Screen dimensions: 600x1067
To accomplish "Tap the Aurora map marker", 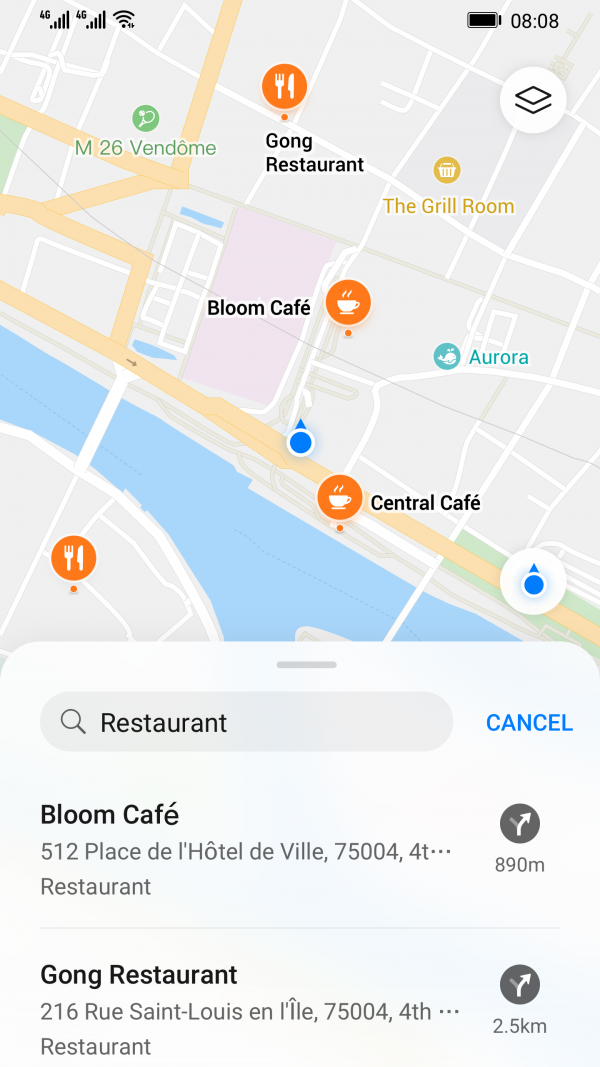I will pos(447,356).
